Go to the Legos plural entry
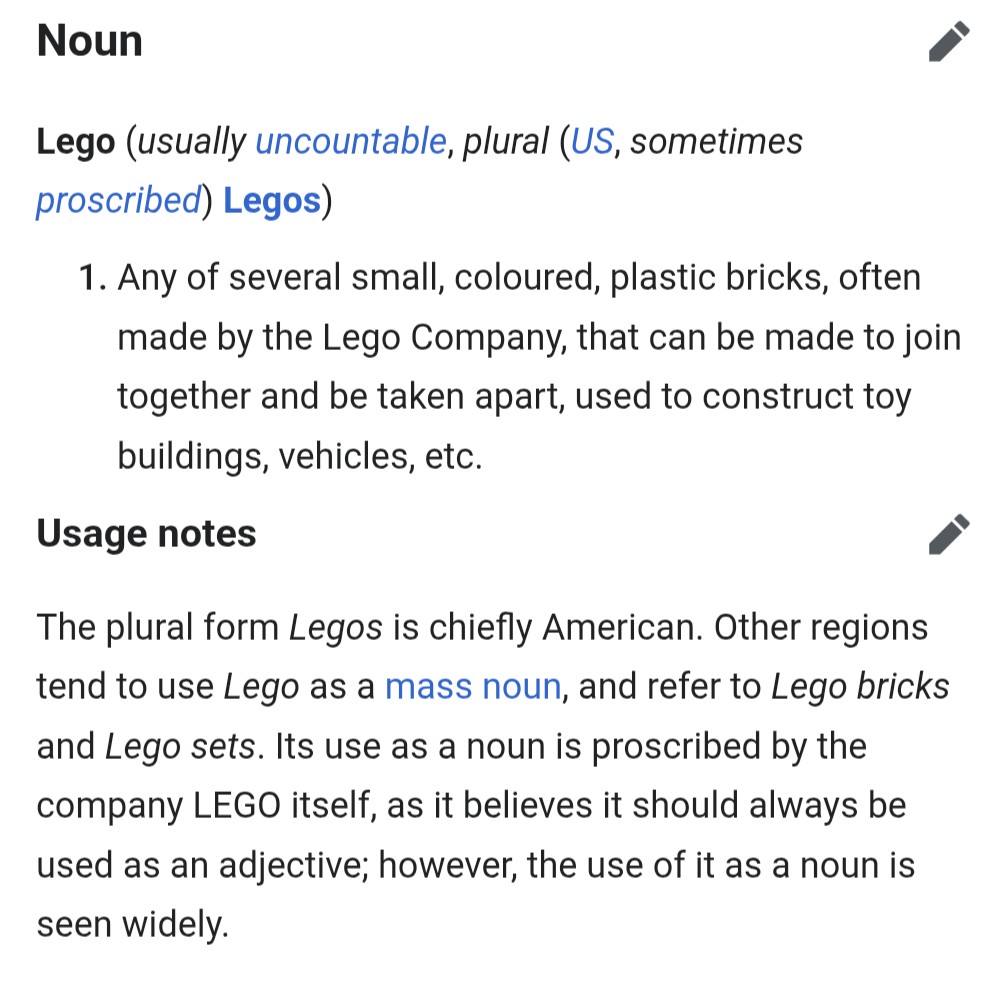 271,201
